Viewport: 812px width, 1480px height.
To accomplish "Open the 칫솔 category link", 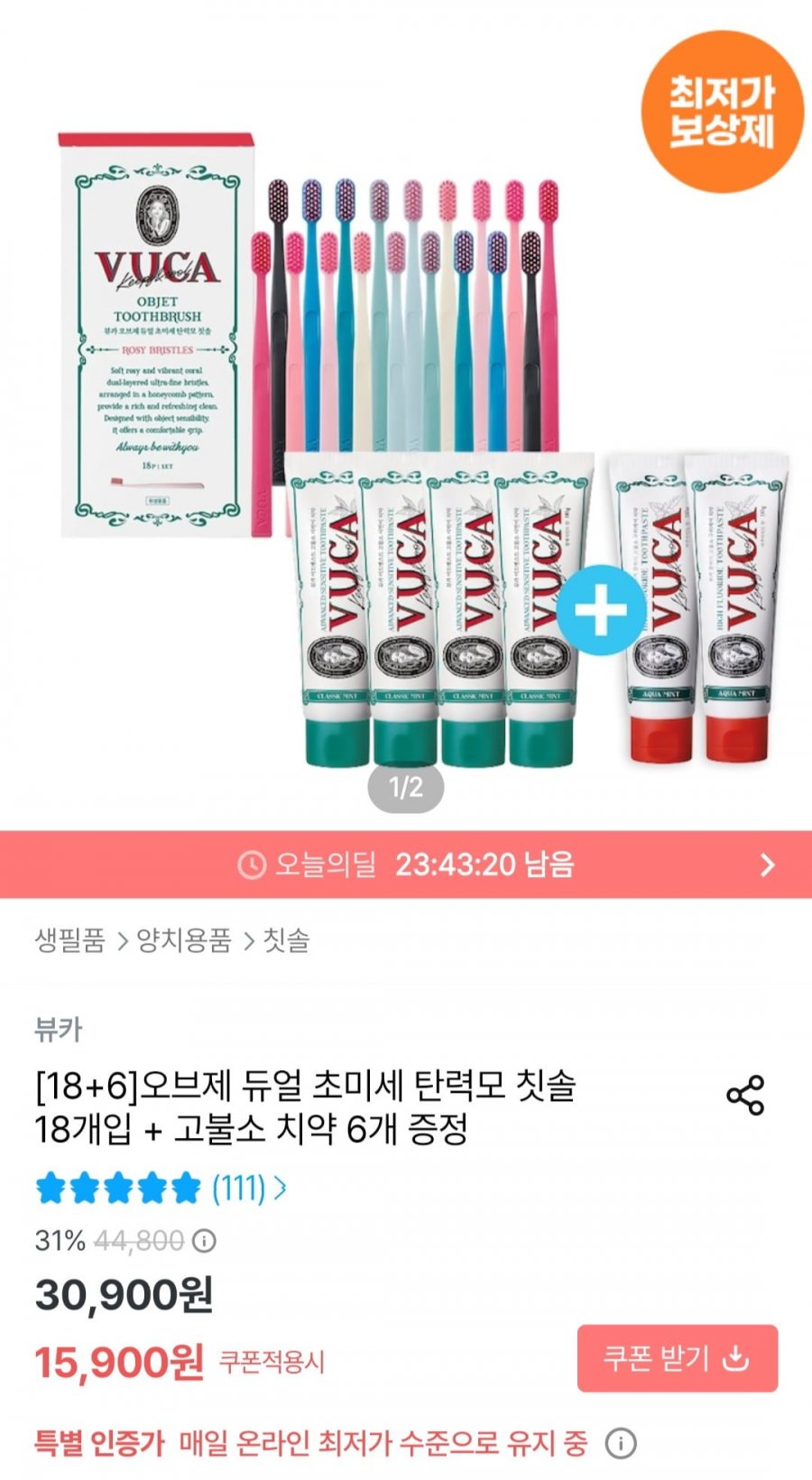I will click(x=286, y=940).
